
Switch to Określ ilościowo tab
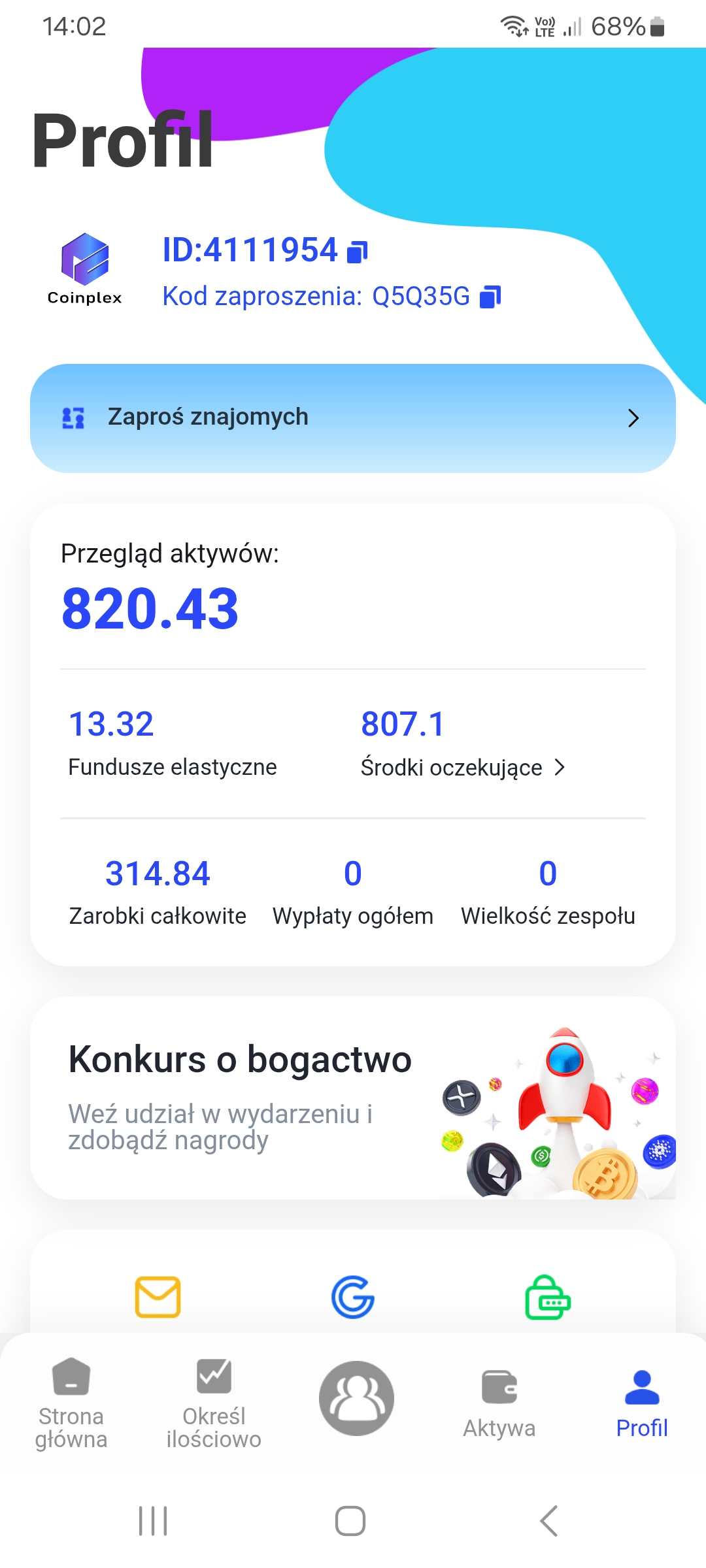tap(214, 1403)
